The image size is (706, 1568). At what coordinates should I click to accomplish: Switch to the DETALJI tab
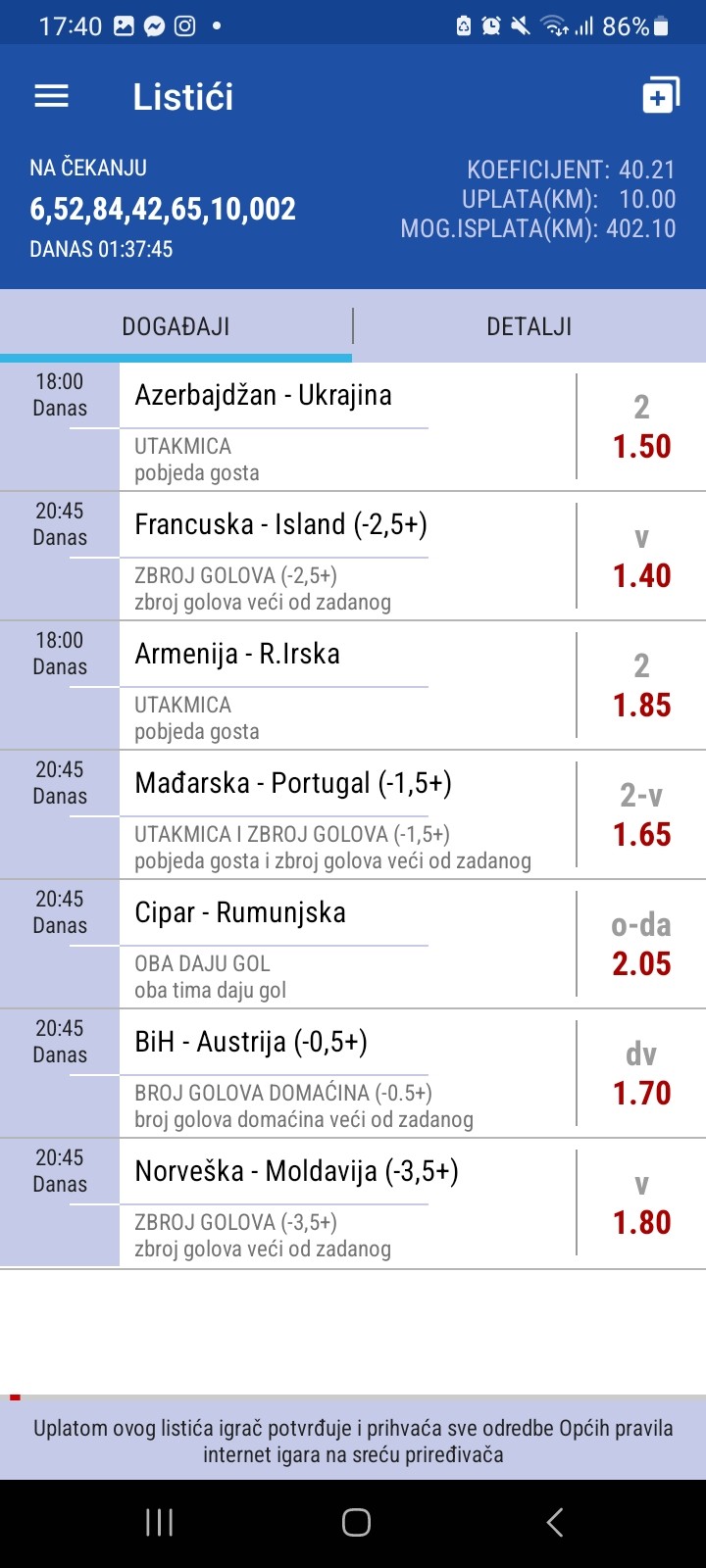pyautogui.click(x=529, y=326)
